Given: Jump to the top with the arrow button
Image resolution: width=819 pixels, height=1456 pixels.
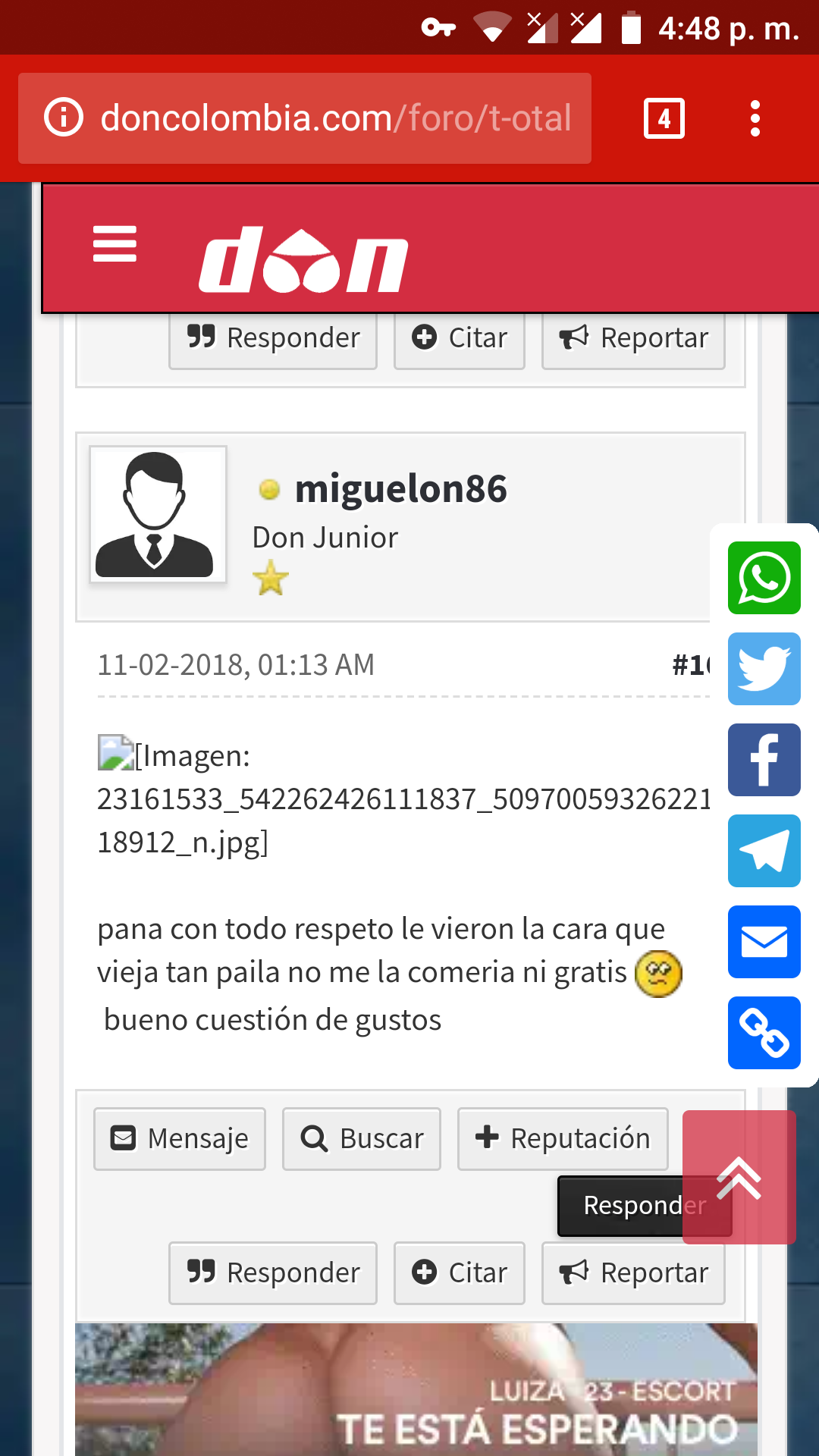Looking at the screenshot, I should tap(739, 1177).
